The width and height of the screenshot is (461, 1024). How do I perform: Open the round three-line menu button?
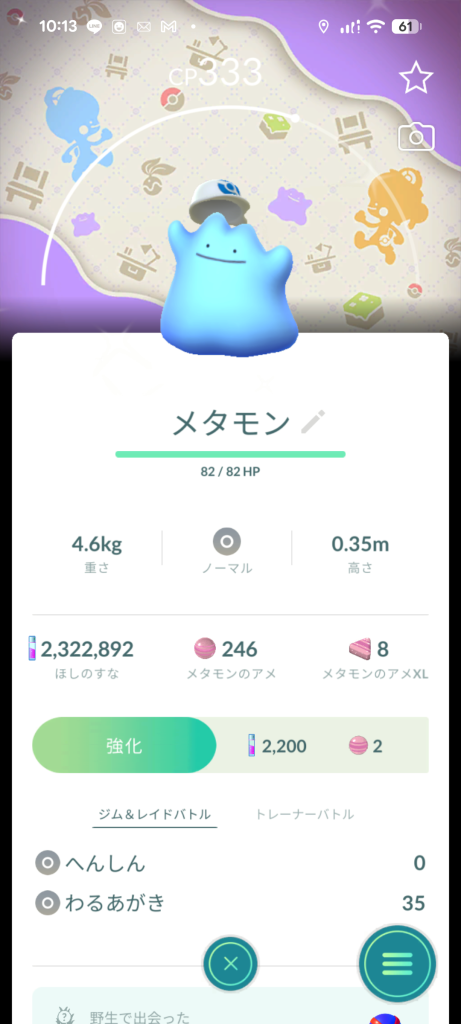(x=398, y=964)
